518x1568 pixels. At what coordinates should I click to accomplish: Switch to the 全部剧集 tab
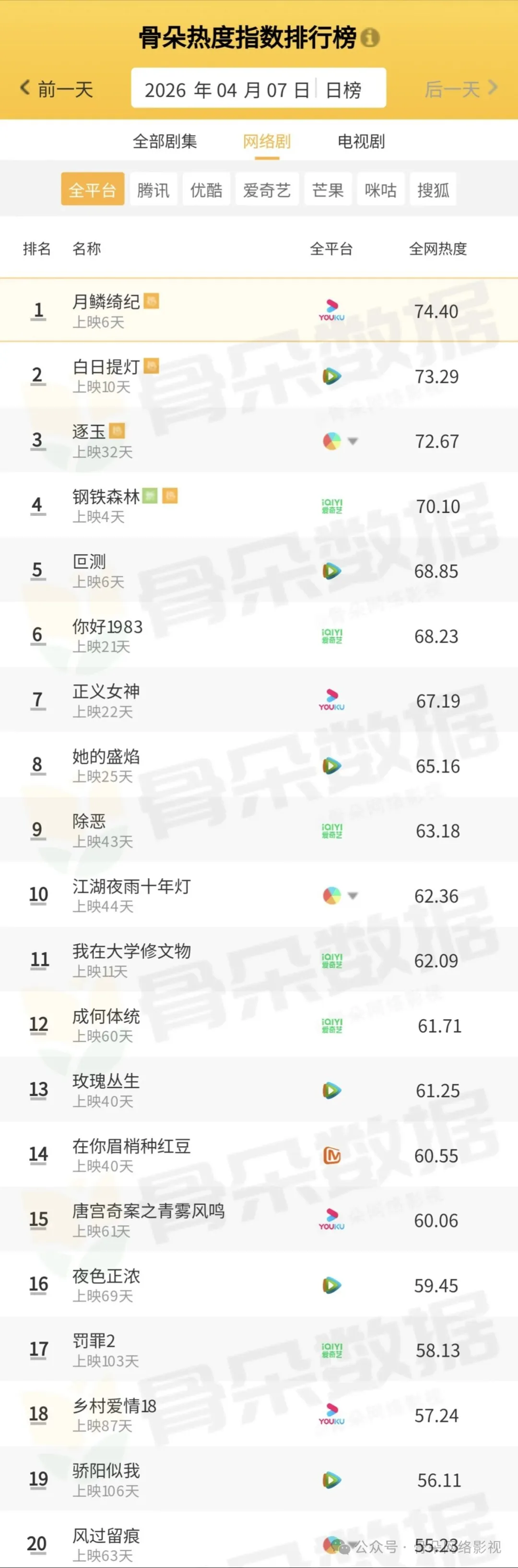click(165, 141)
